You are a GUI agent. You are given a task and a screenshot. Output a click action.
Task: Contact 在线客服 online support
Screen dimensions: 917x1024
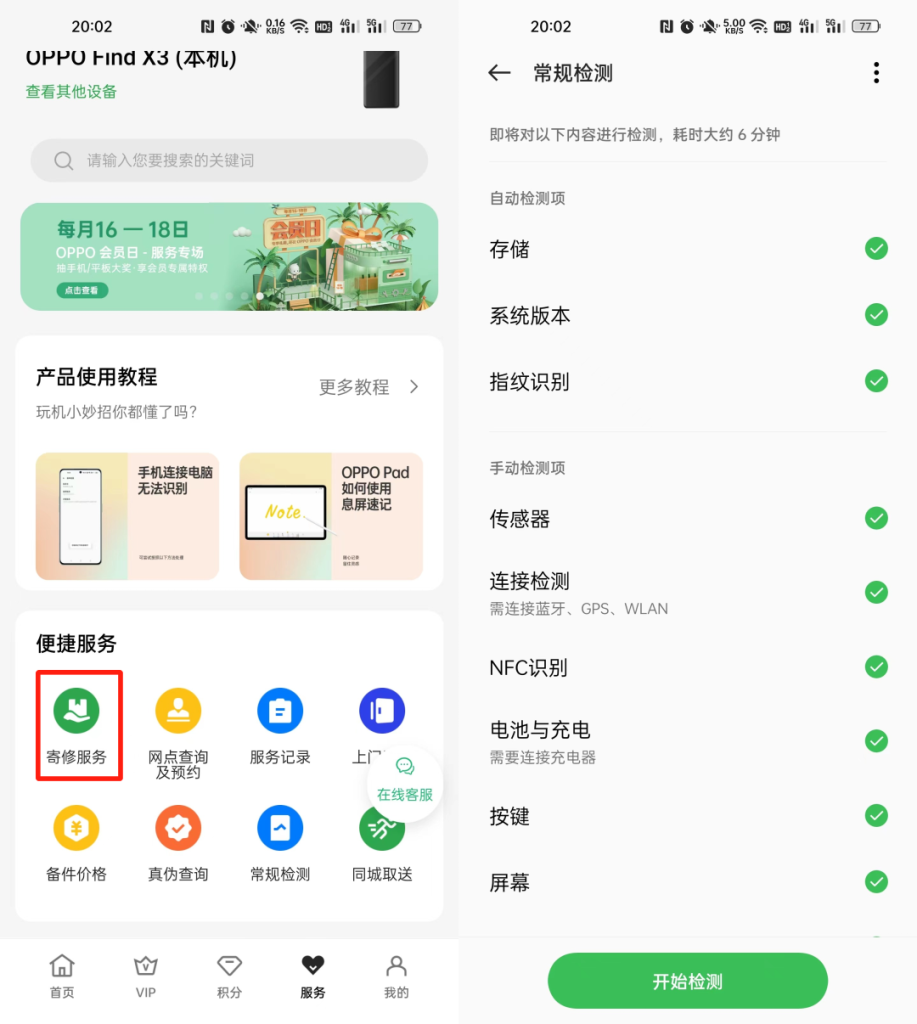tap(404, 780)
